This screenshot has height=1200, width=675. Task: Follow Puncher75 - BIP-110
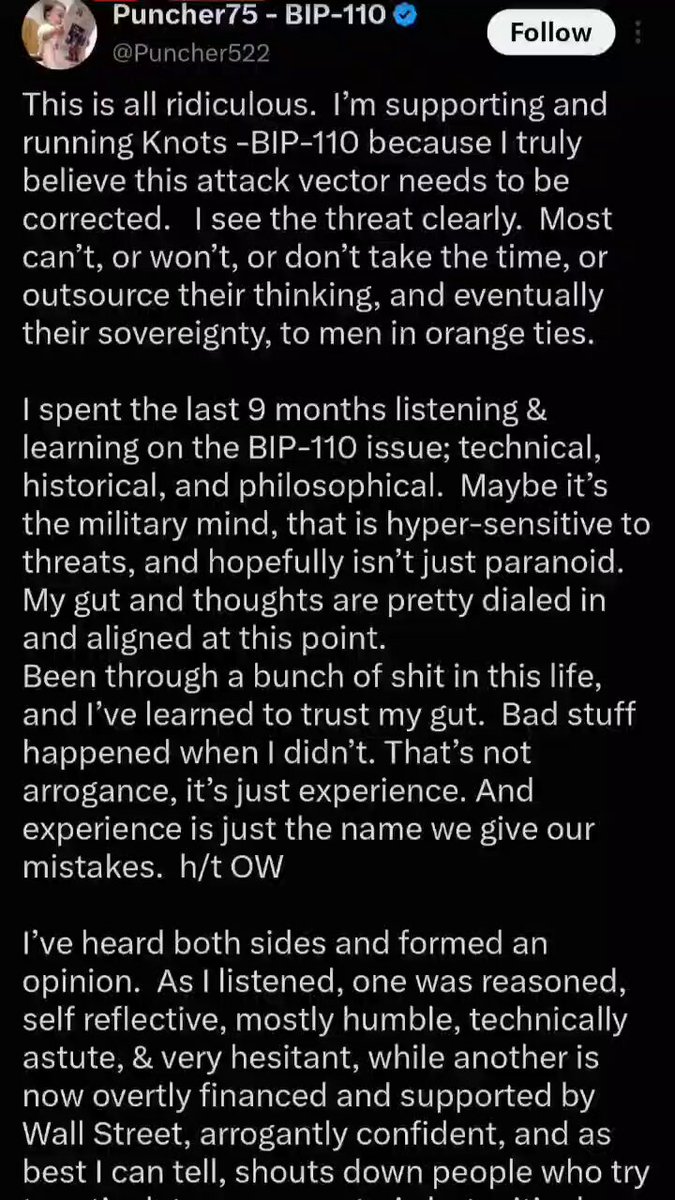coord(550,33)
